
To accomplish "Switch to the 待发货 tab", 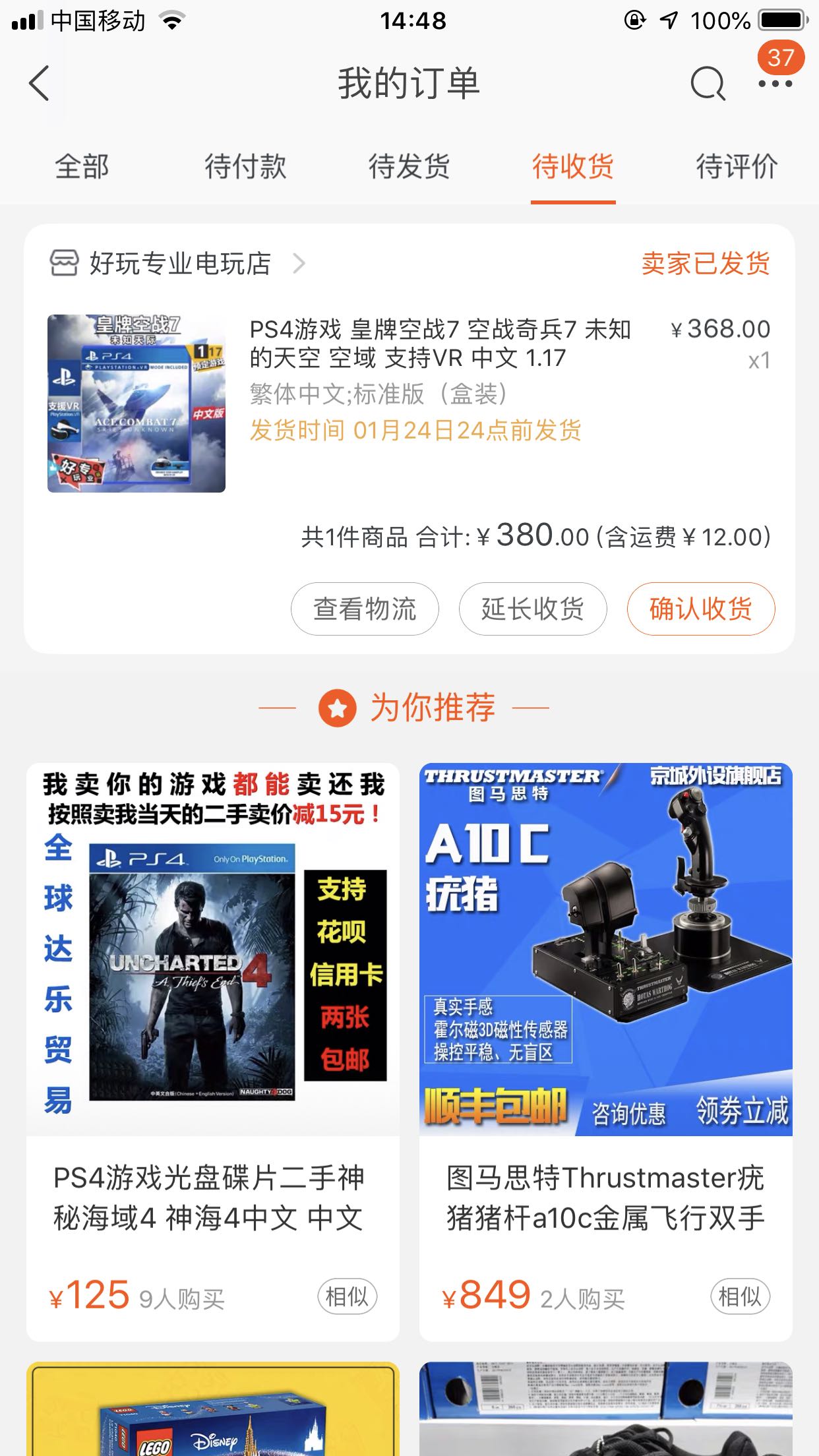I will coord(409,166).
